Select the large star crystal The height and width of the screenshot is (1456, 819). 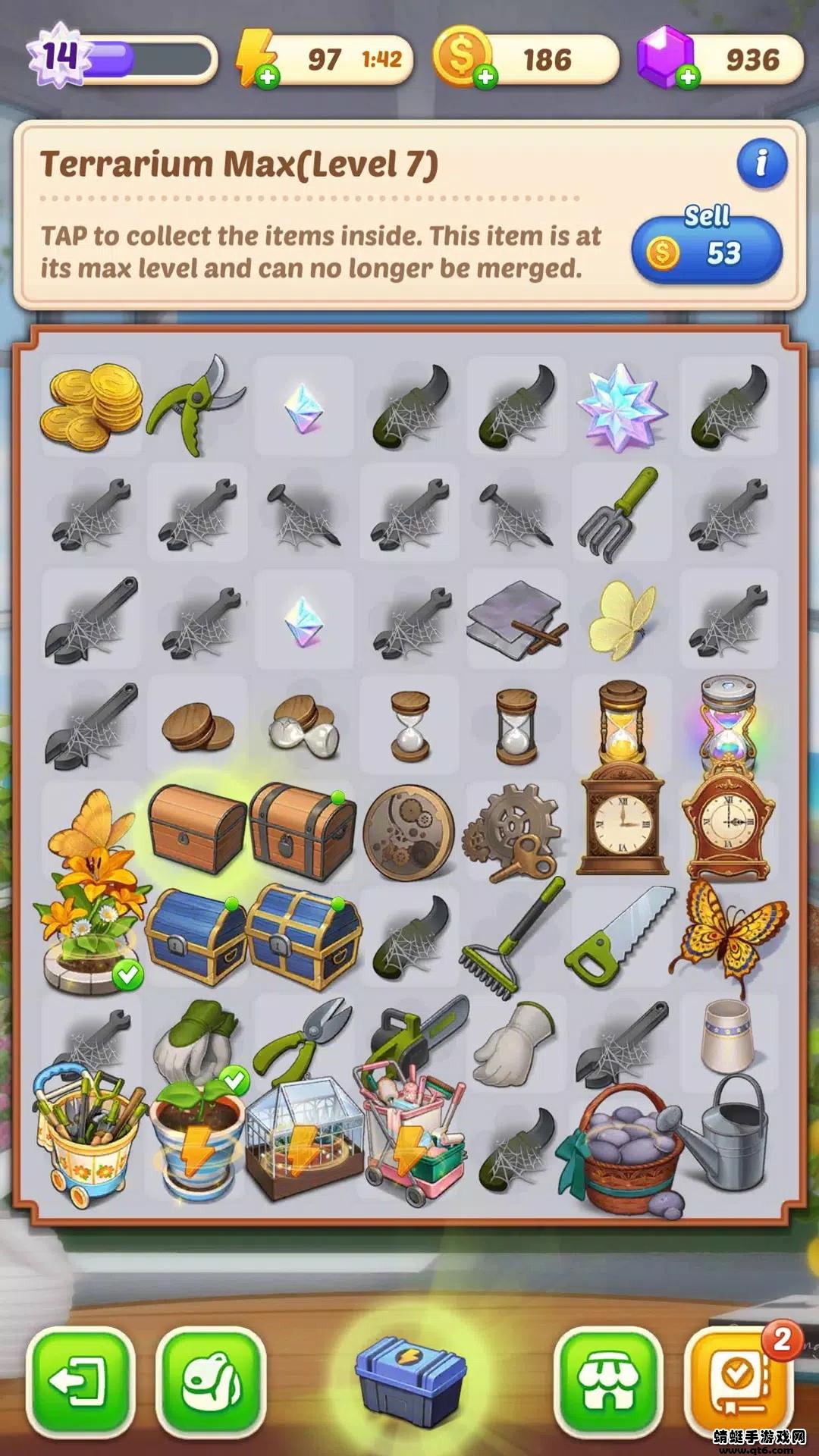click(x=622, y=406)
